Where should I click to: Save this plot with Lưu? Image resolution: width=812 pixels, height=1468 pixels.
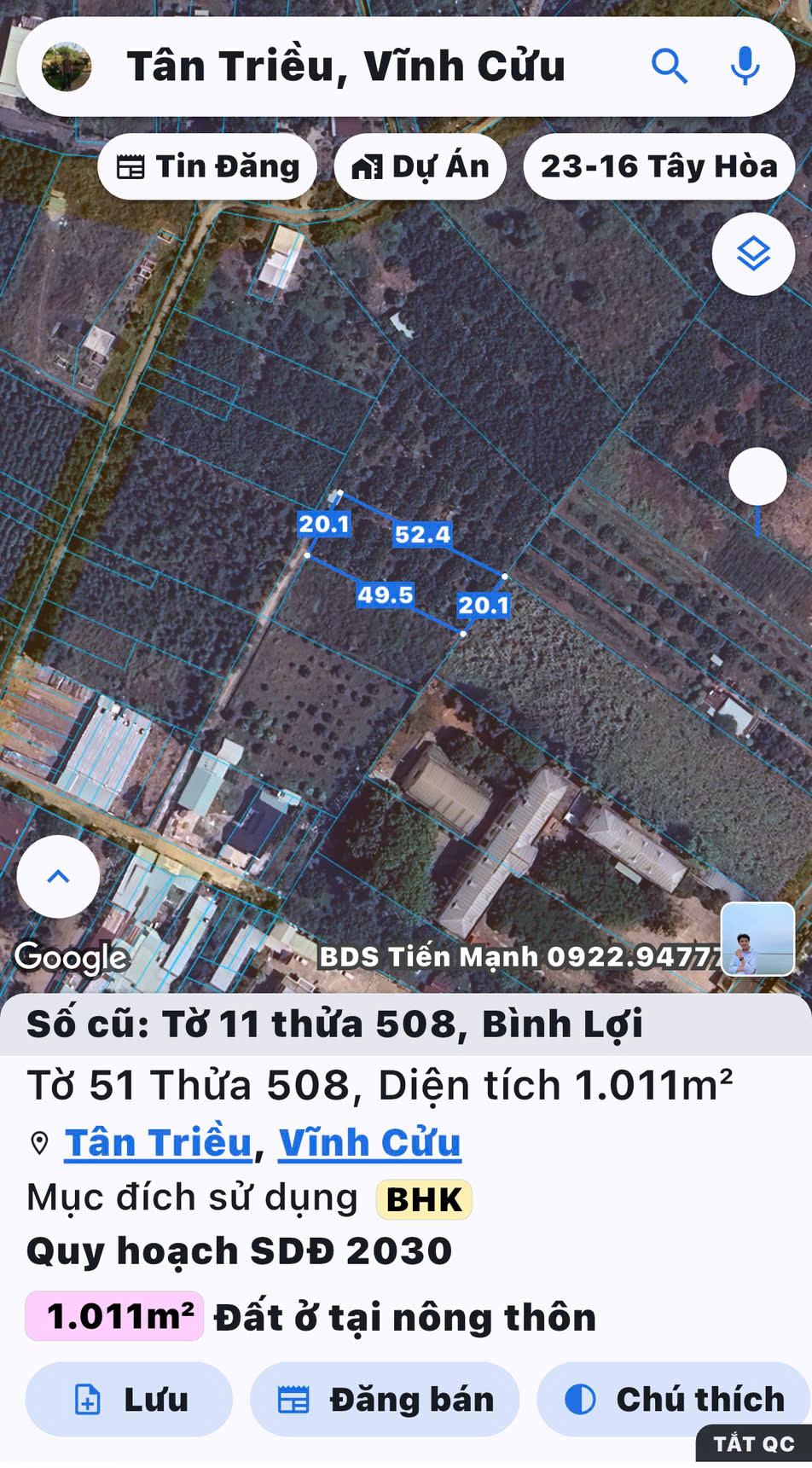130,1400
